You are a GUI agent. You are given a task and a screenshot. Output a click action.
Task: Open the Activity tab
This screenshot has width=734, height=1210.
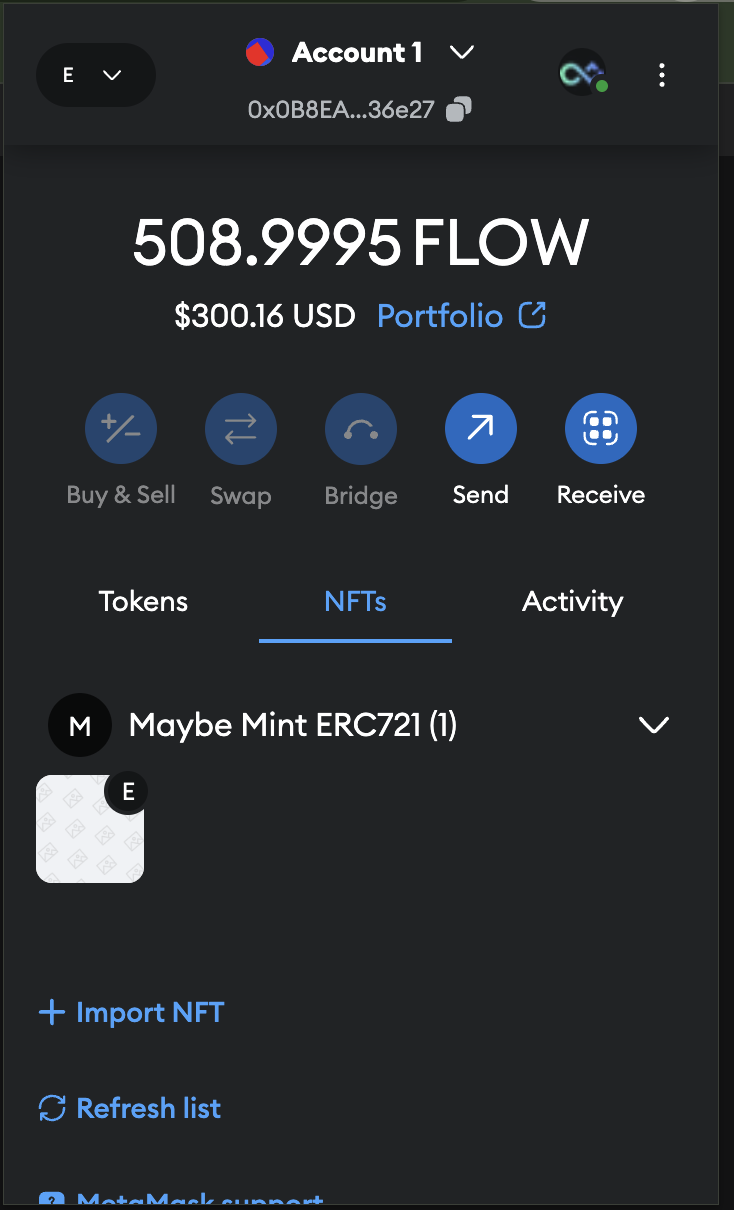pos(572,601)
